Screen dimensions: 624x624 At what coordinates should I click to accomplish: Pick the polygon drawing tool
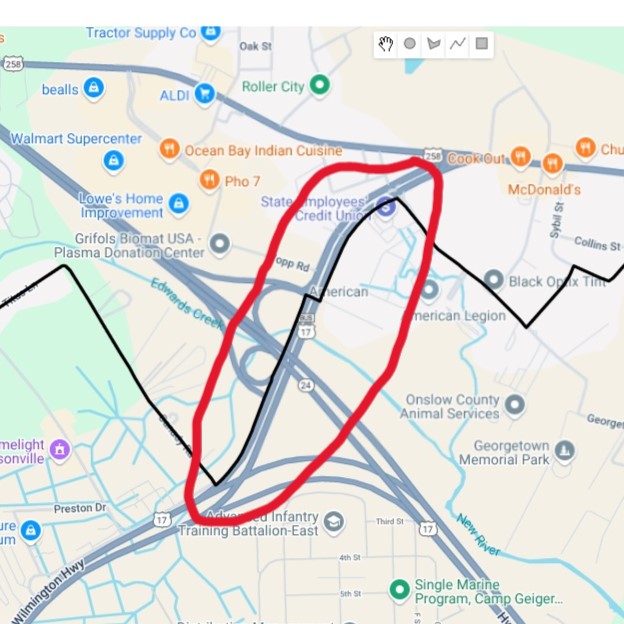tap(434, 44)
